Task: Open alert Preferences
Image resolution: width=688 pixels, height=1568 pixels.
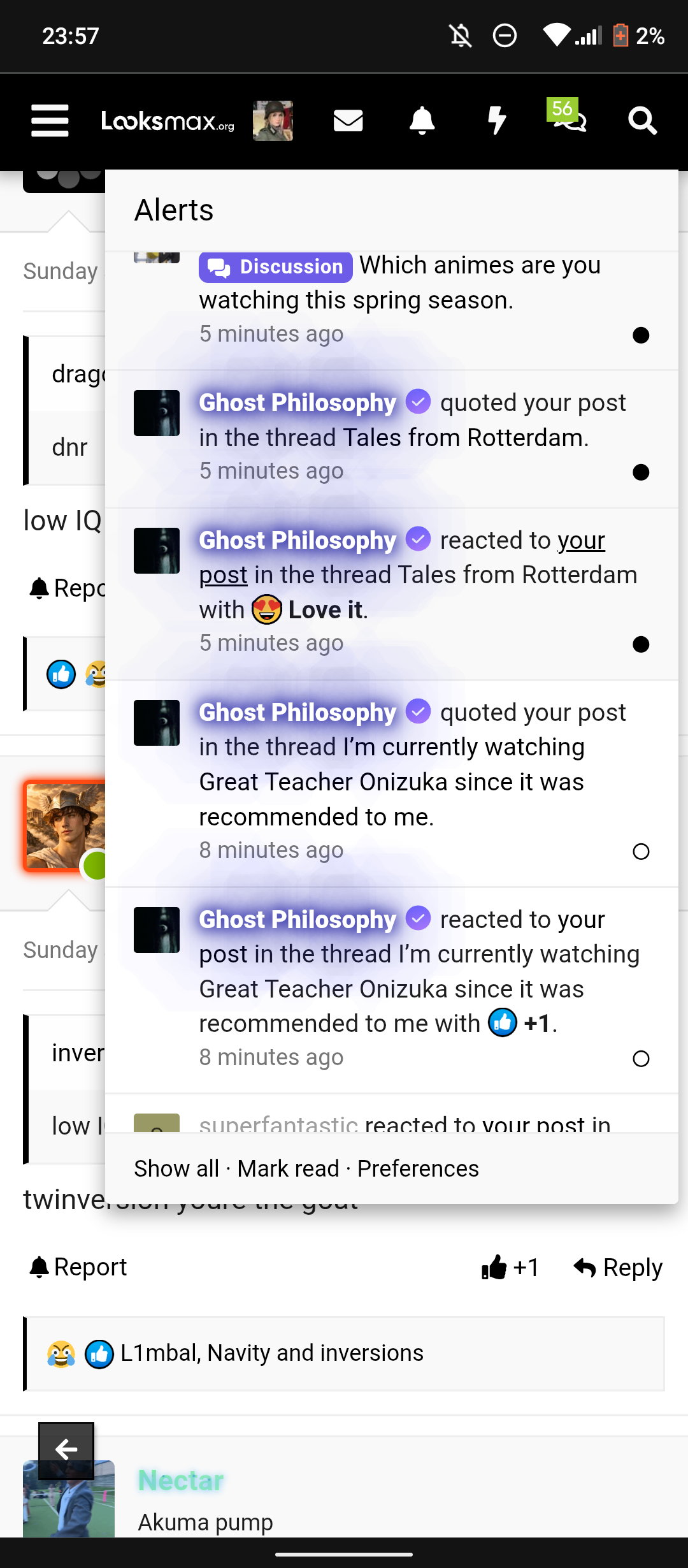Action: tap(418, 1168)
